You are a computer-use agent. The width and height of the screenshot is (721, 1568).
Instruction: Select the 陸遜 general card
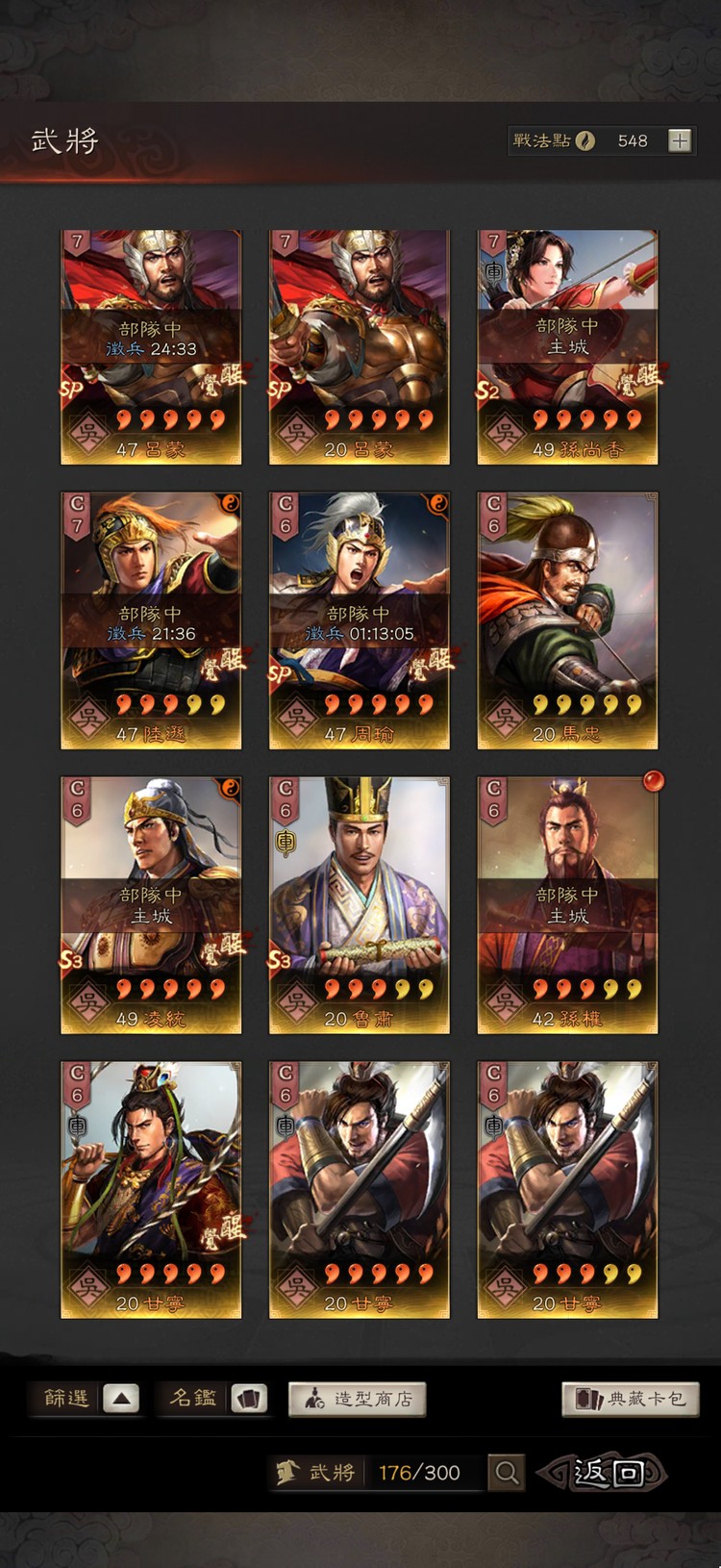pyautogui.click(x=151, y=620)
